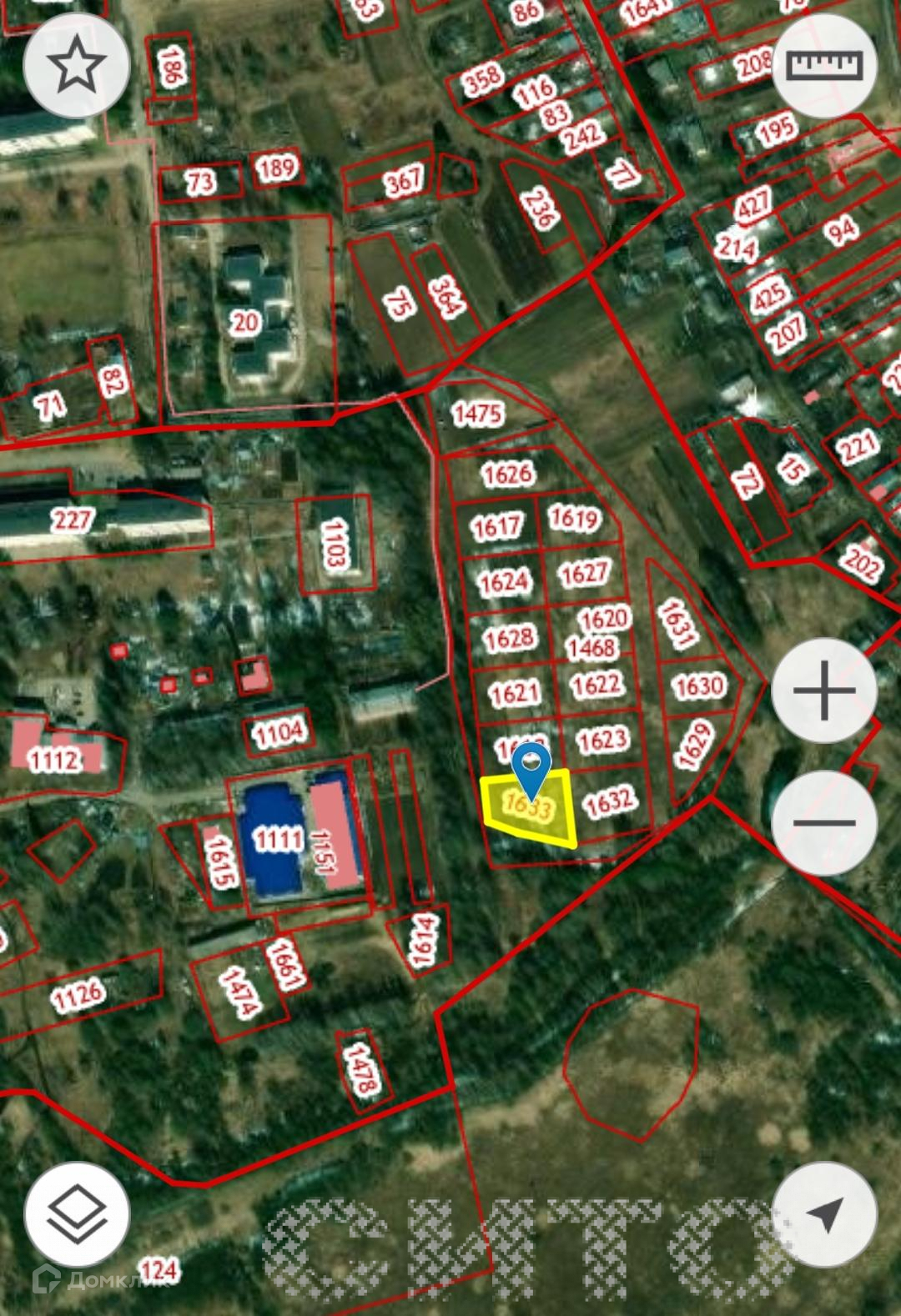Screen dimensions: 901x1316
Task: Open the ruler measurement tool
Action: tap(824, 65)
